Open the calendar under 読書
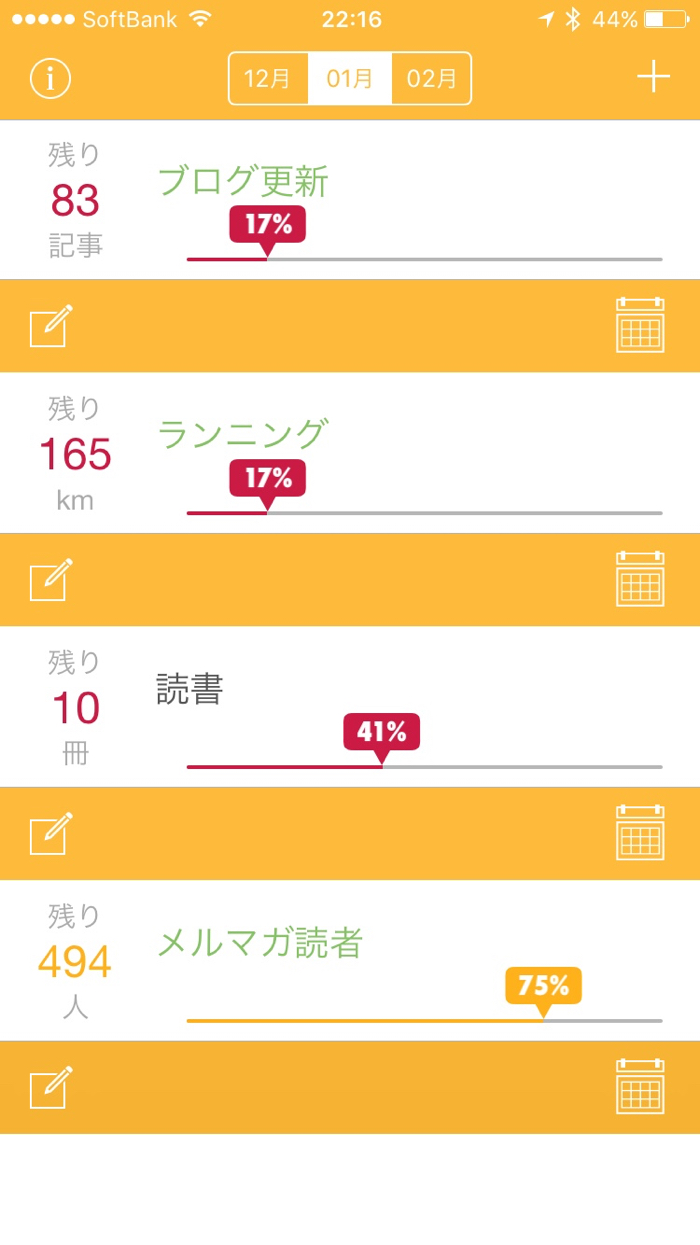Screen dimensions: 700x1245 pyautogui.click(x=640, y=833)
